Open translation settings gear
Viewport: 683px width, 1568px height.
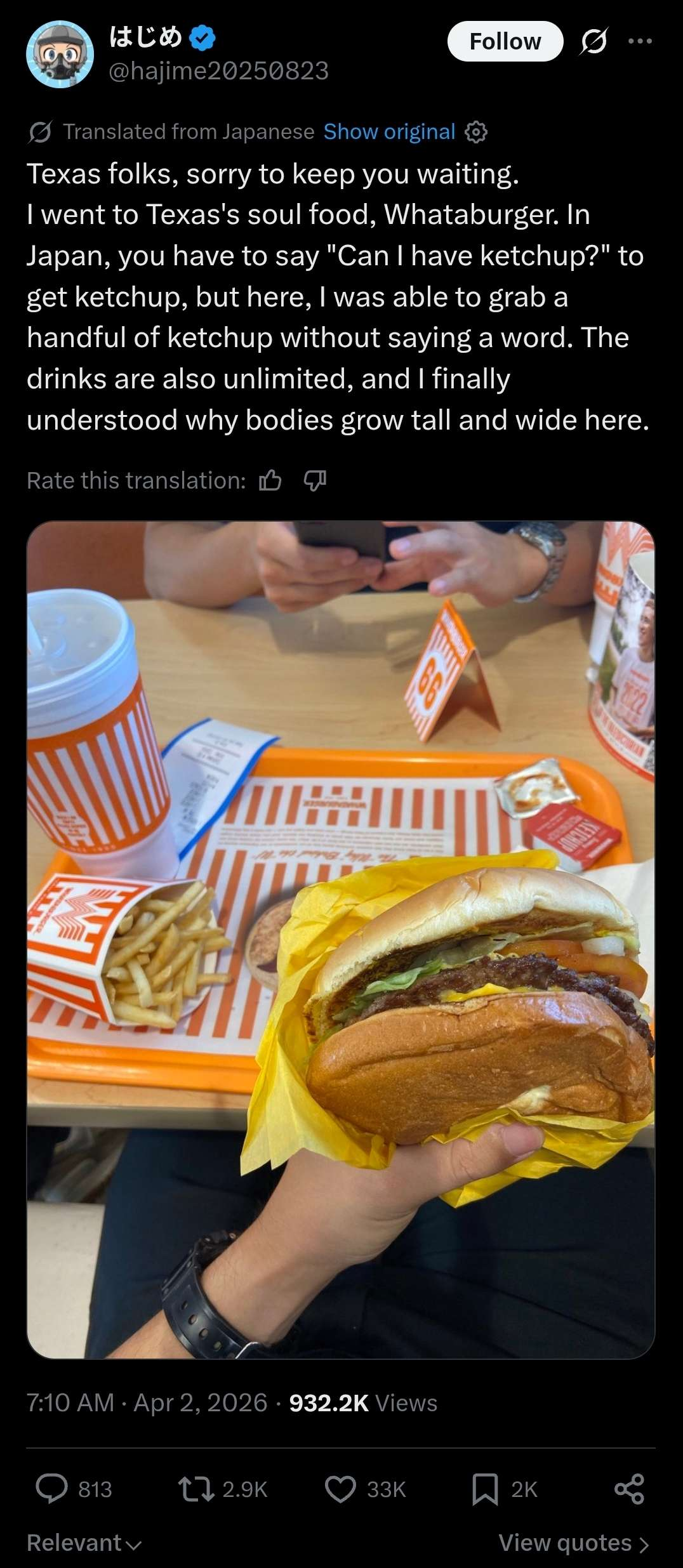(x=476, y=132)
